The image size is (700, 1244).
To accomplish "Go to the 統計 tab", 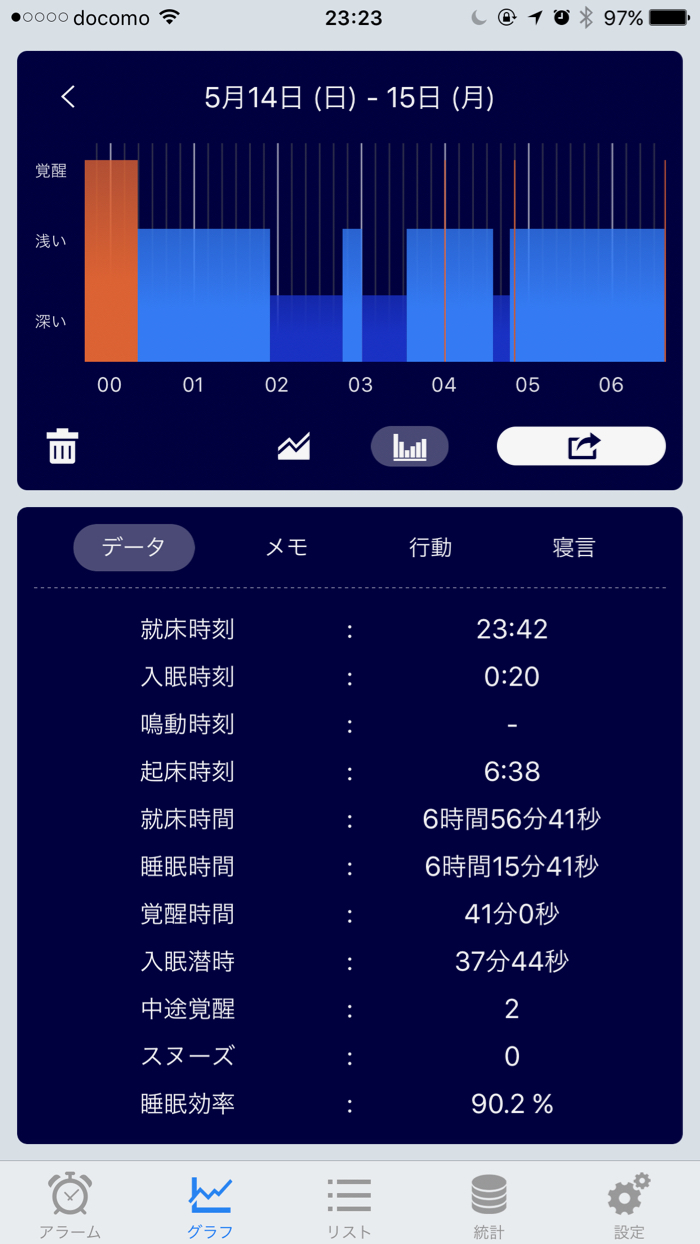I will click(489, 1204).
